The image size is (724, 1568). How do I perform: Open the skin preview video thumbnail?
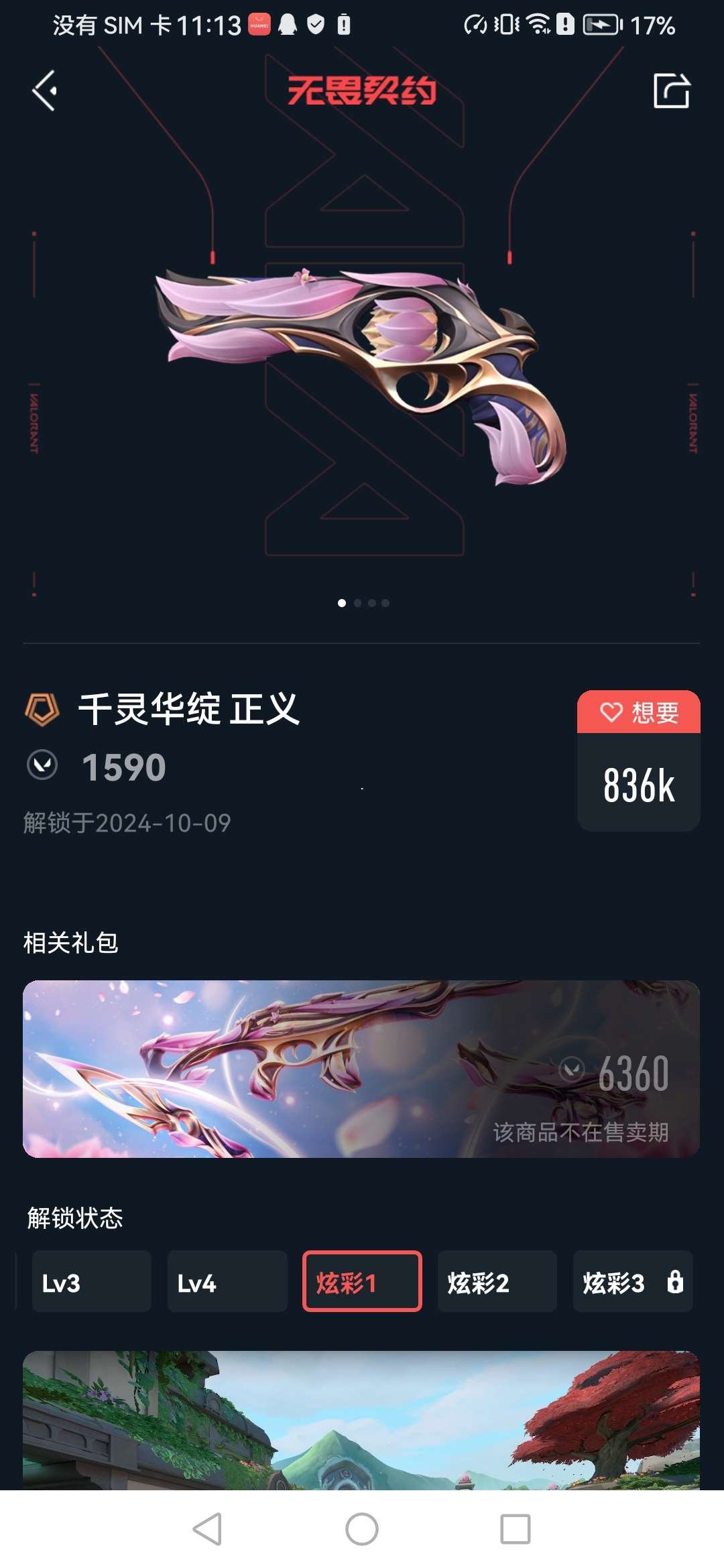coord(361,1421)
